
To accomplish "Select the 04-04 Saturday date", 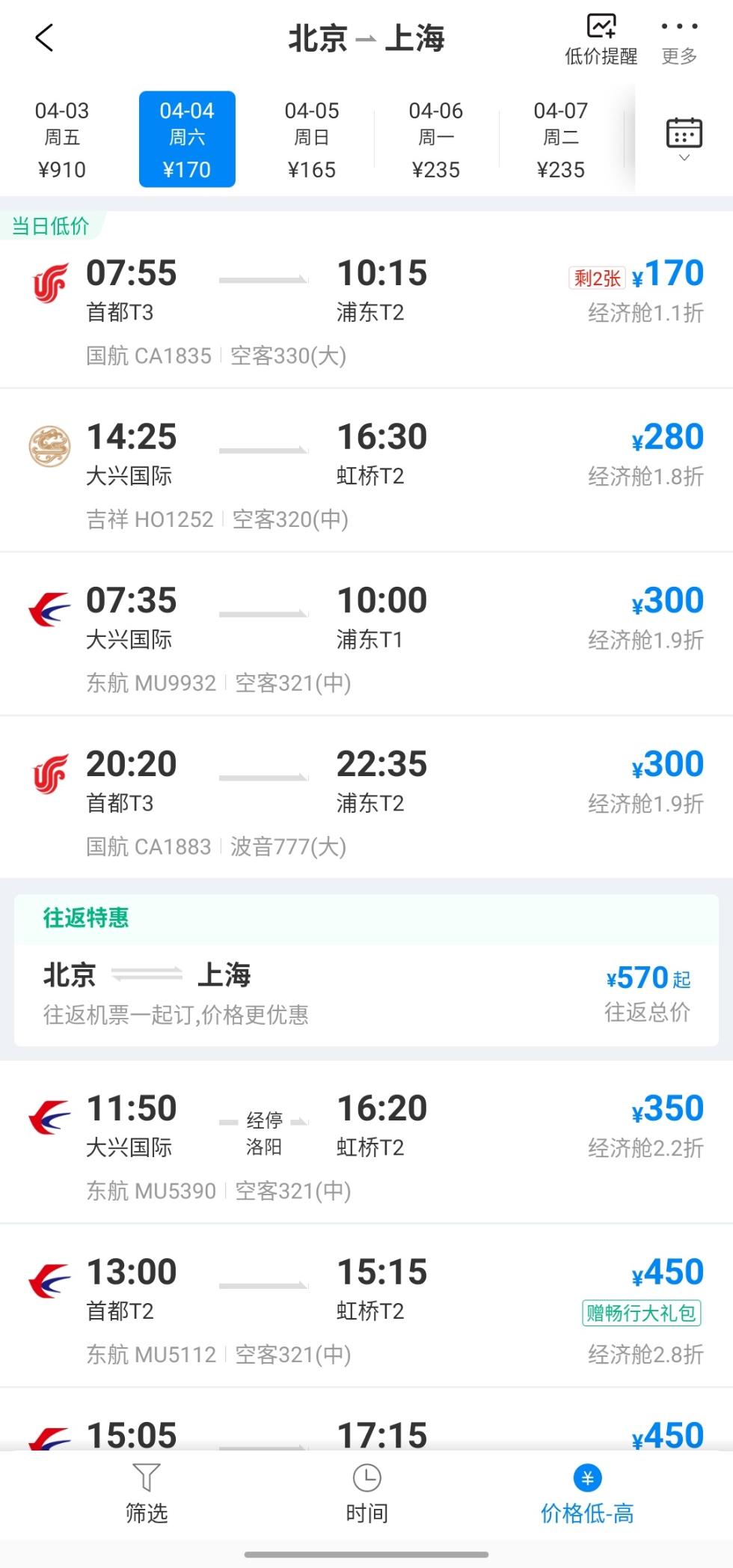I will [x=186, y=138].
